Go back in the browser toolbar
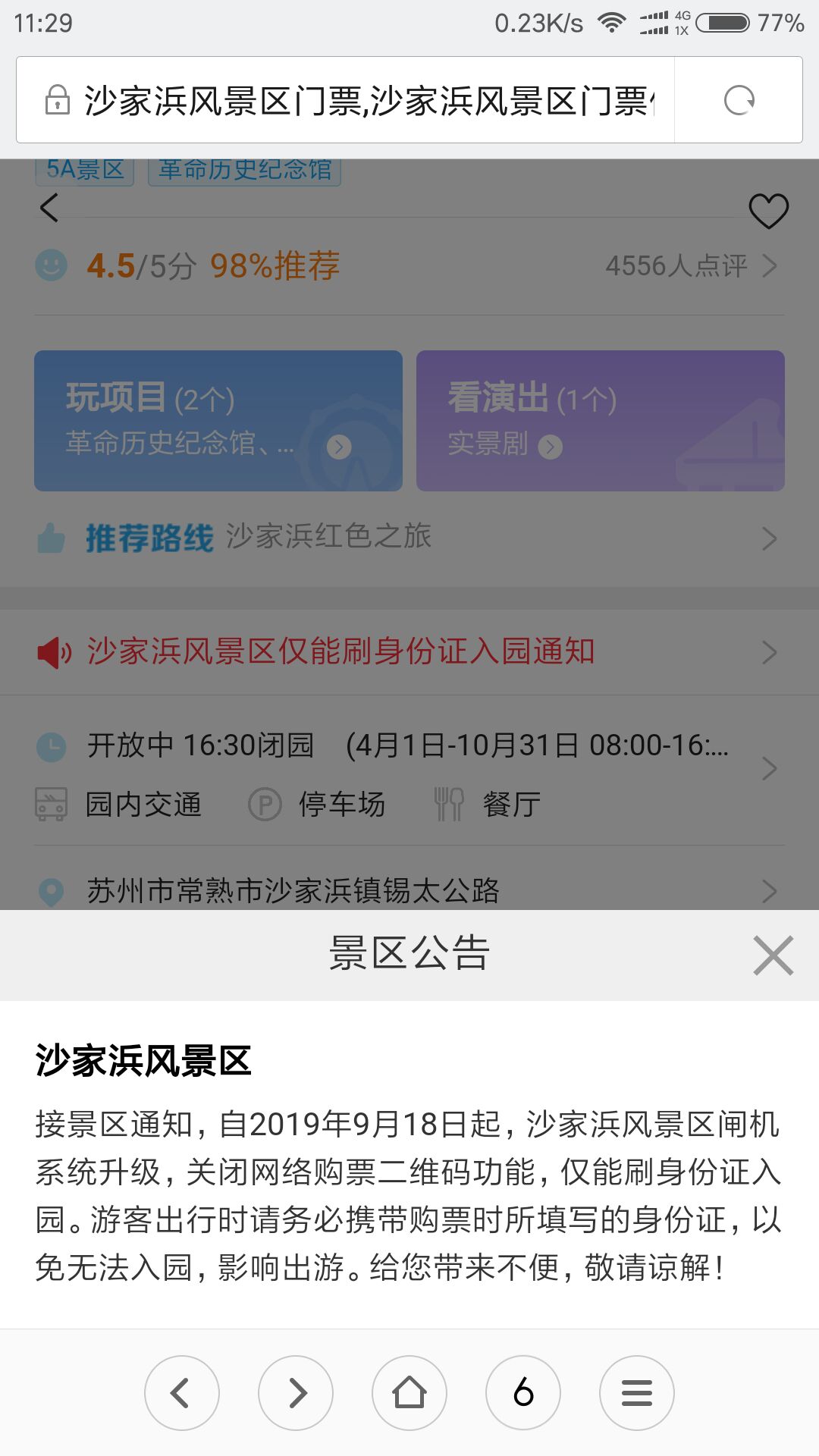 pos(182,1393)
